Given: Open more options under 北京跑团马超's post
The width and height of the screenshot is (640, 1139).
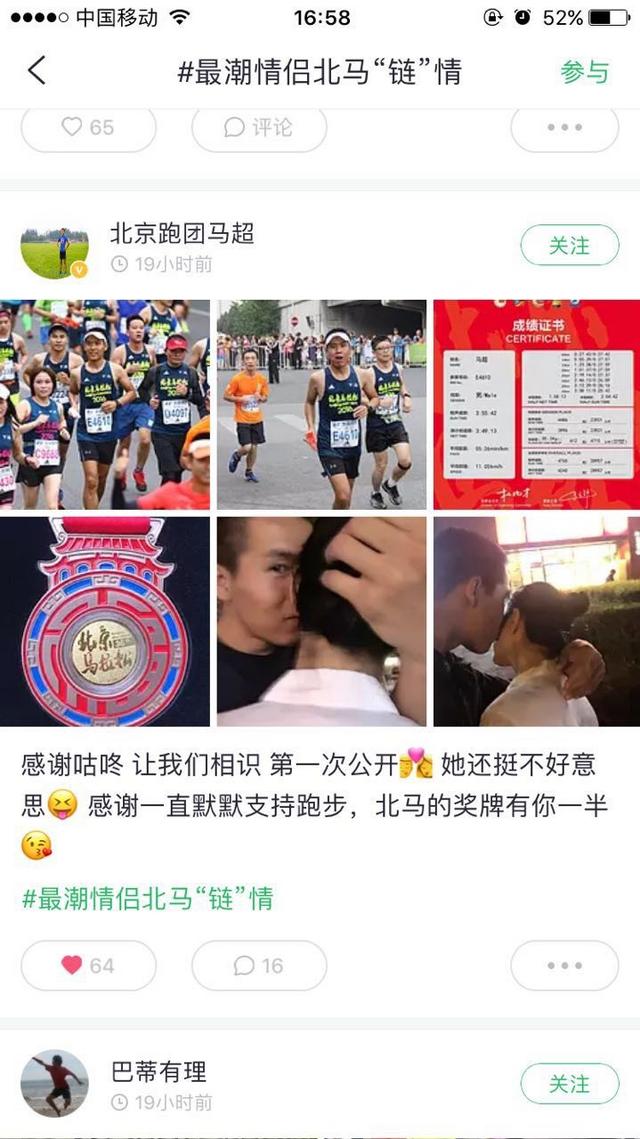Looking at the screenshot, I should coord(564,966).
